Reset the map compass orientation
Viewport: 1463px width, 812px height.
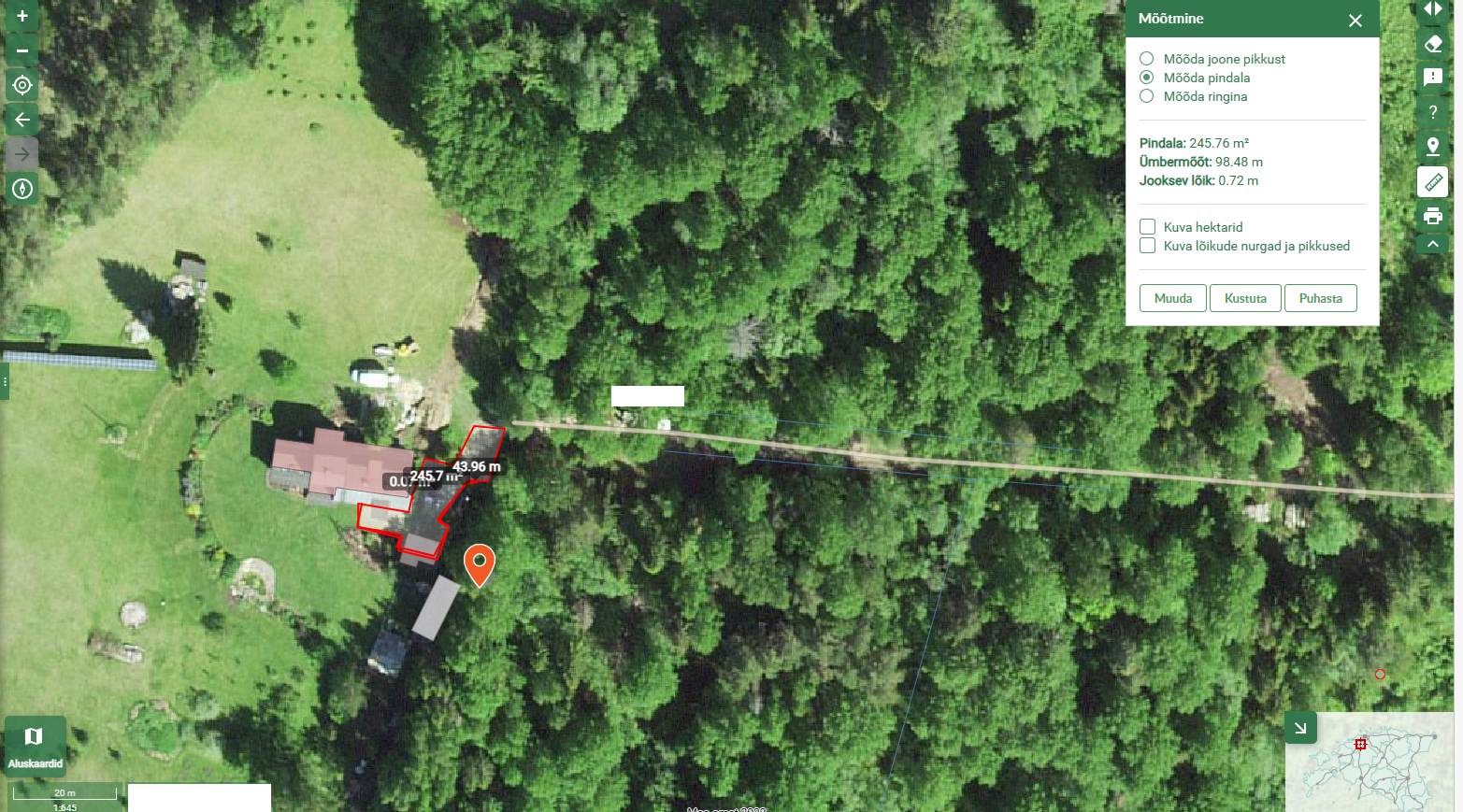22,189
